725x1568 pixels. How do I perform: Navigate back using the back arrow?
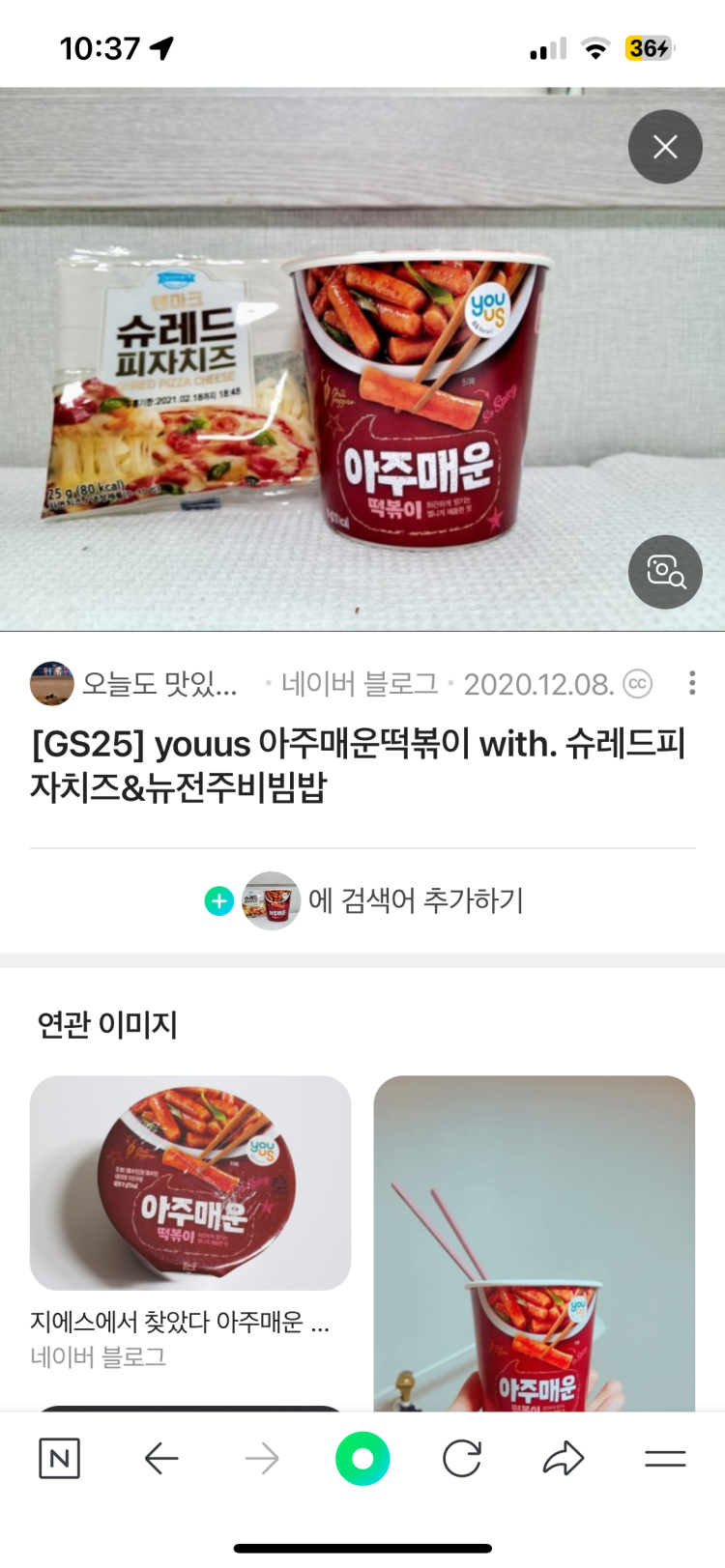coord(161,1459)
